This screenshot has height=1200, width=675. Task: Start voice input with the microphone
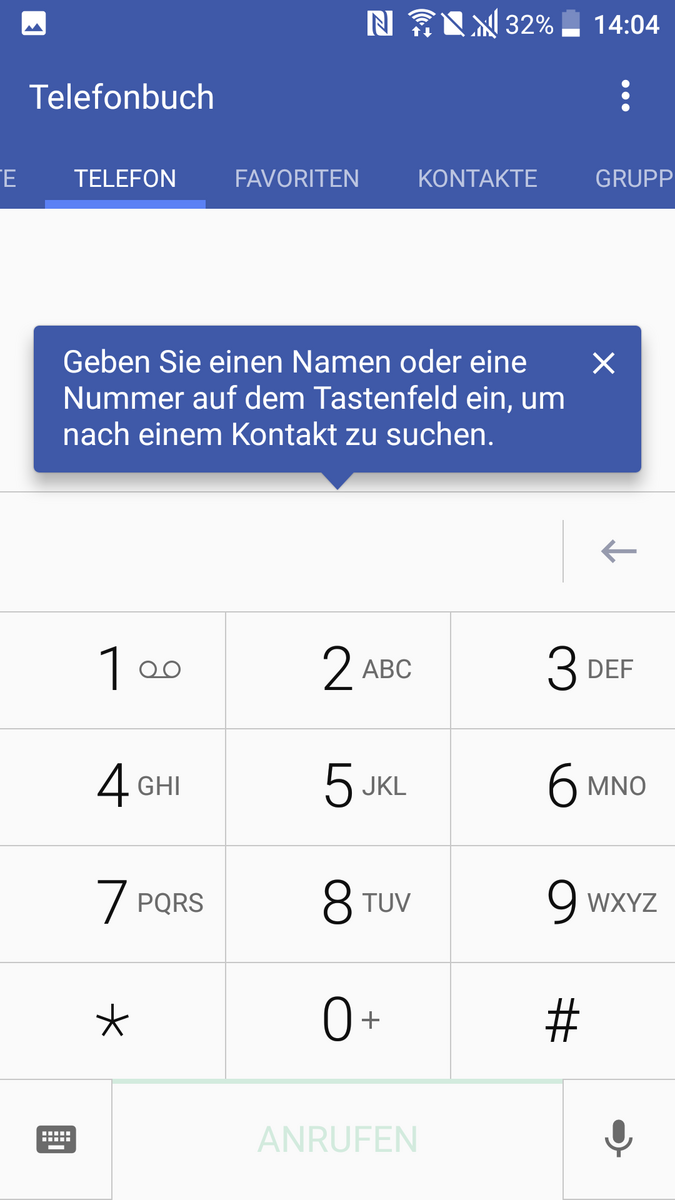click(x=619, y=1139)
